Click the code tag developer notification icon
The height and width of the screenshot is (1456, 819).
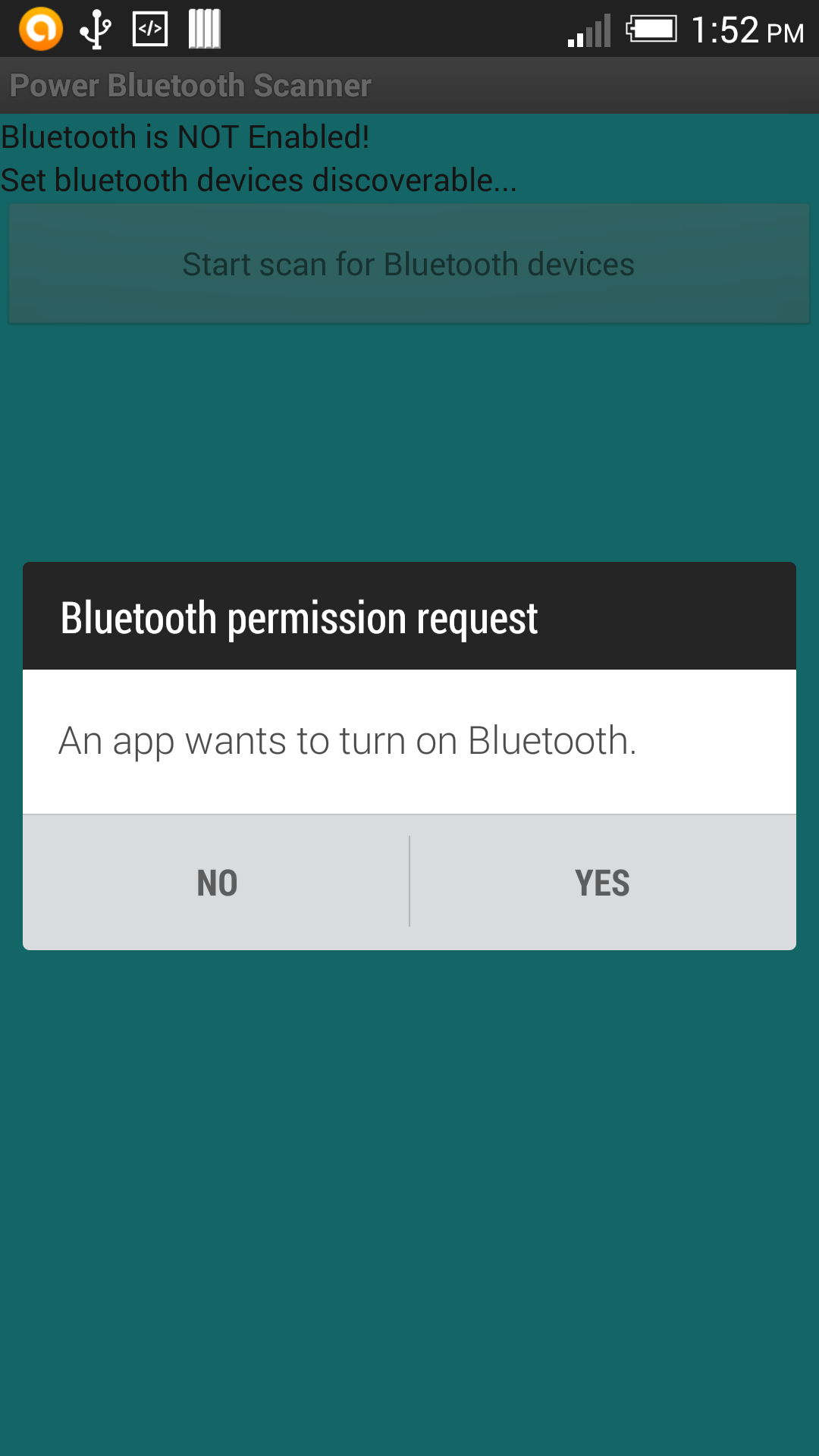coord(149,29)
